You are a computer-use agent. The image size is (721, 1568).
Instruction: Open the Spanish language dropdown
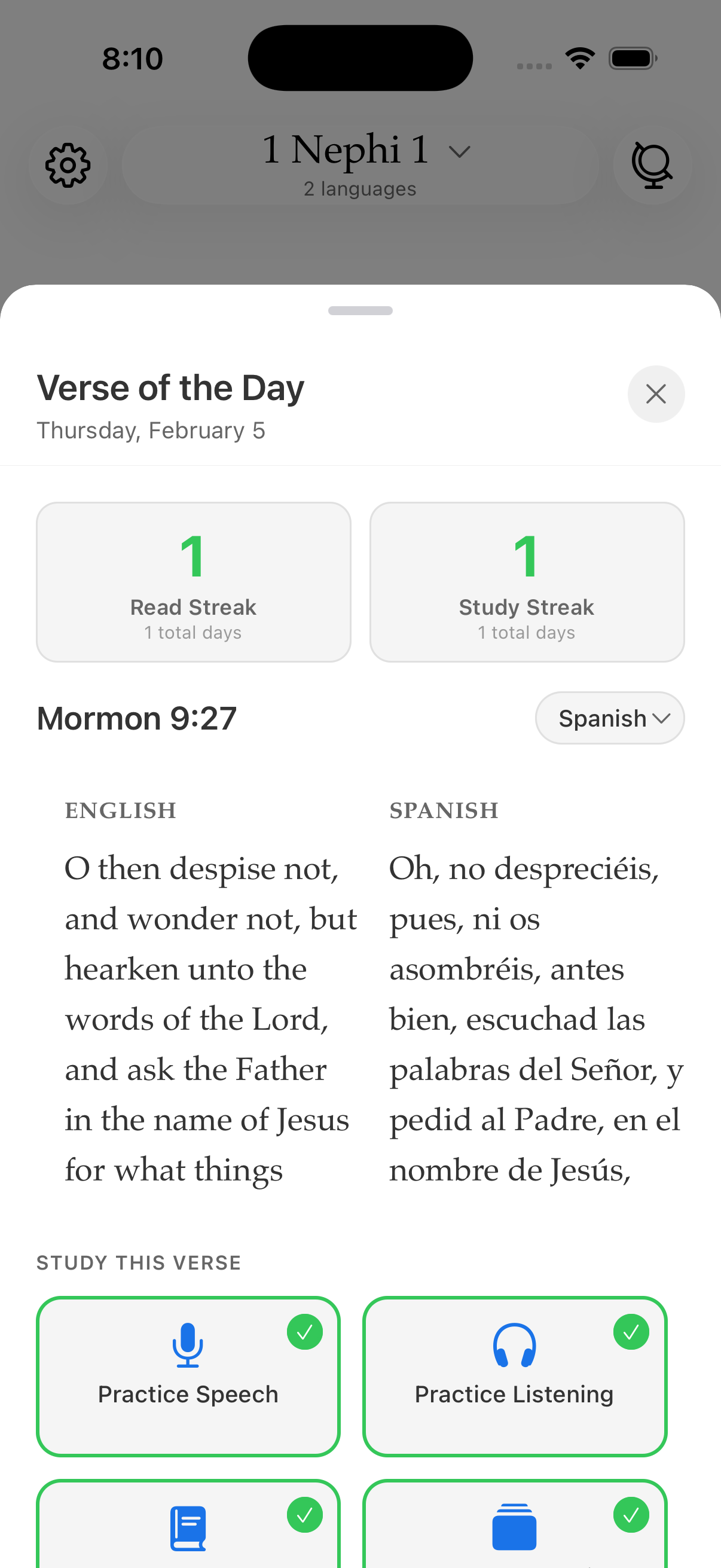[x=609, y=718]
